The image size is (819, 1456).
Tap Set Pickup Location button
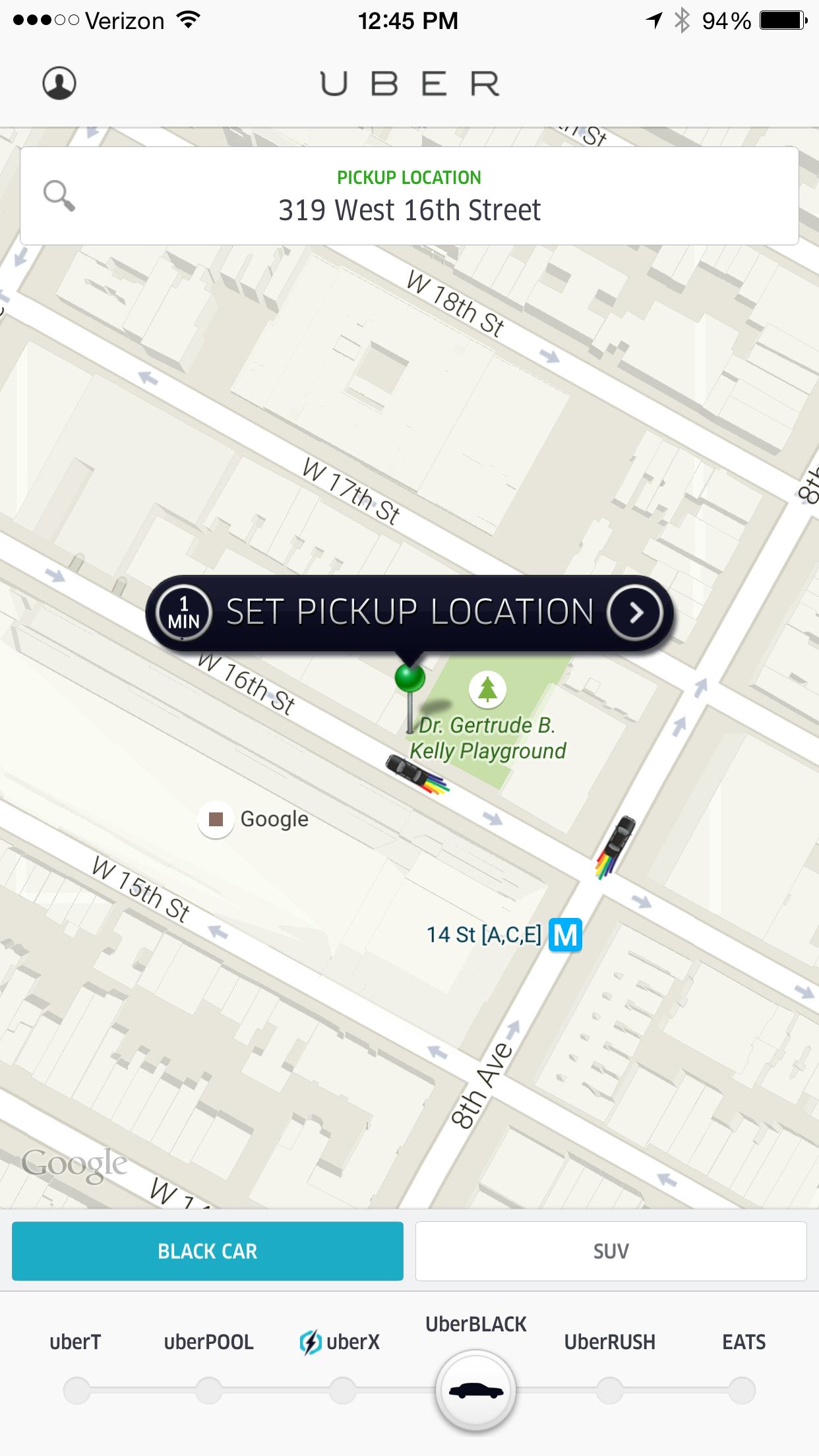click(409, 612)
